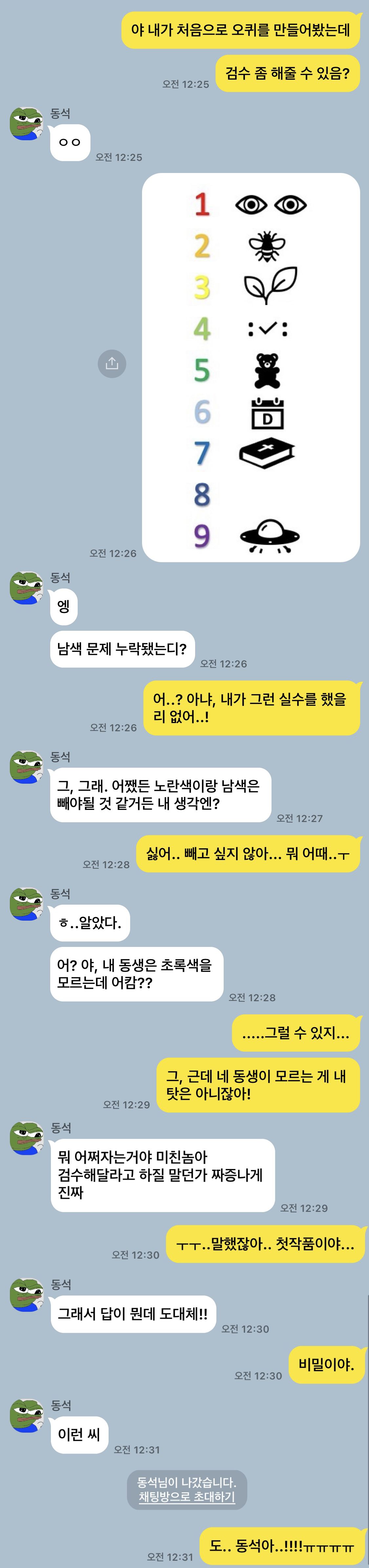
Task: Open 동석's profile picture beside the ㅇㅇ message
Action: point(26,124)
